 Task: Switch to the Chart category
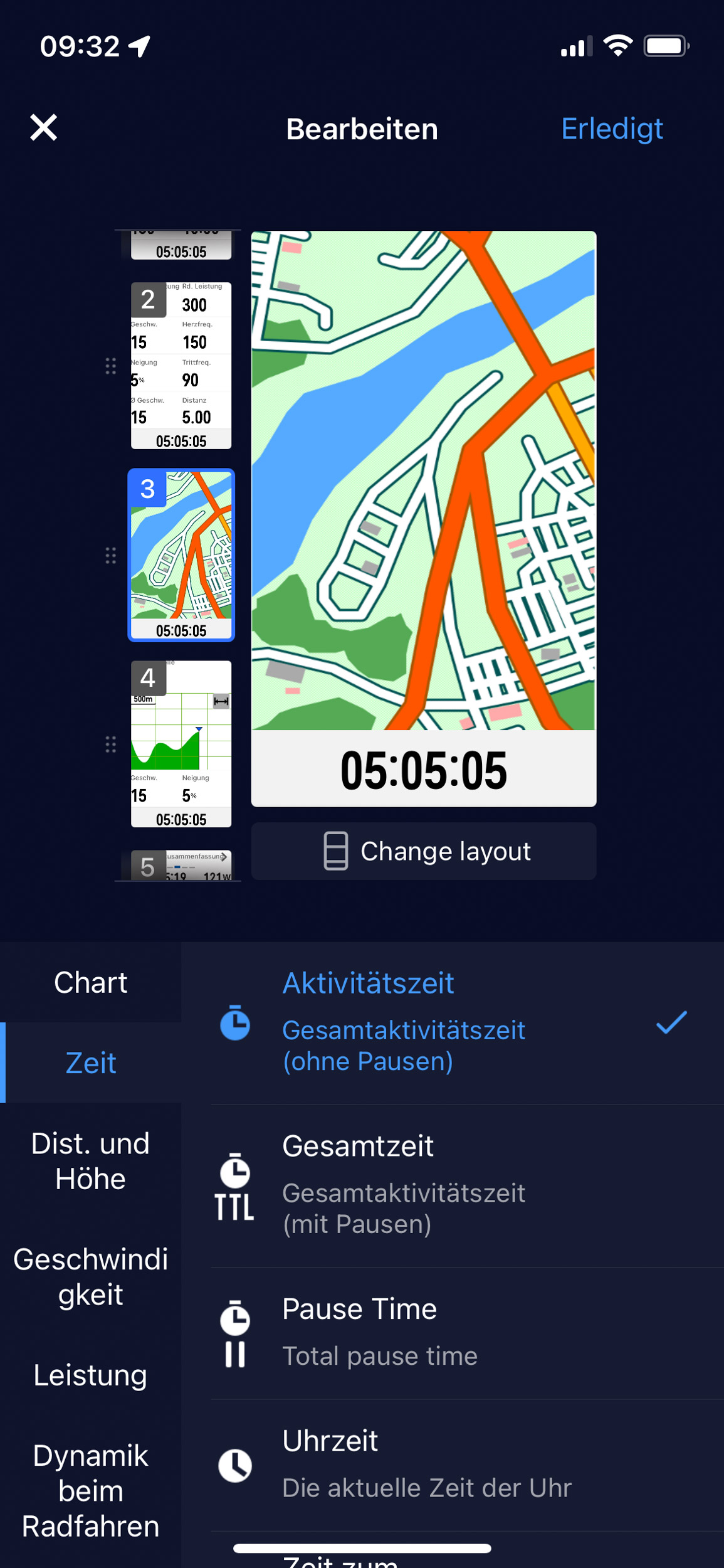91,982
